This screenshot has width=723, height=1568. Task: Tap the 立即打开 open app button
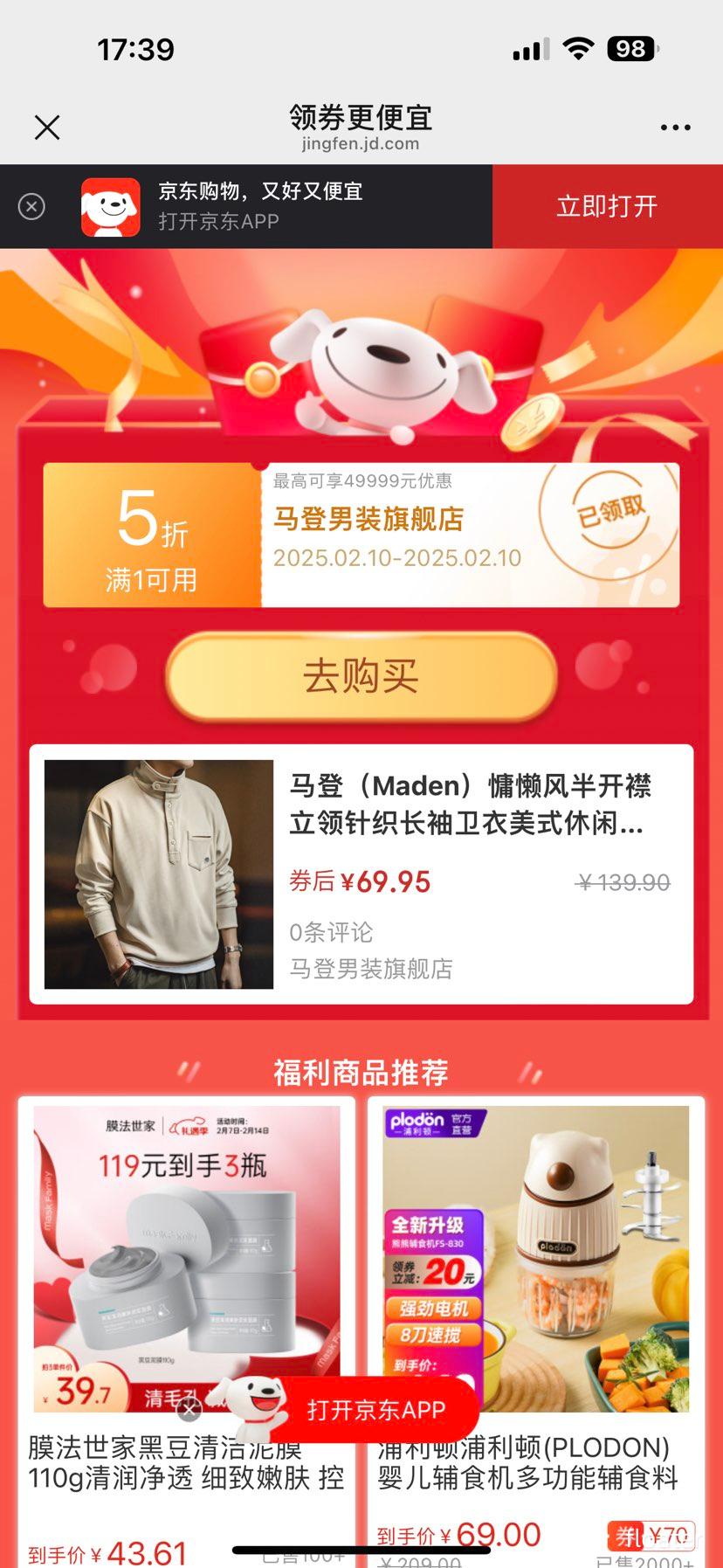(609, 207)
